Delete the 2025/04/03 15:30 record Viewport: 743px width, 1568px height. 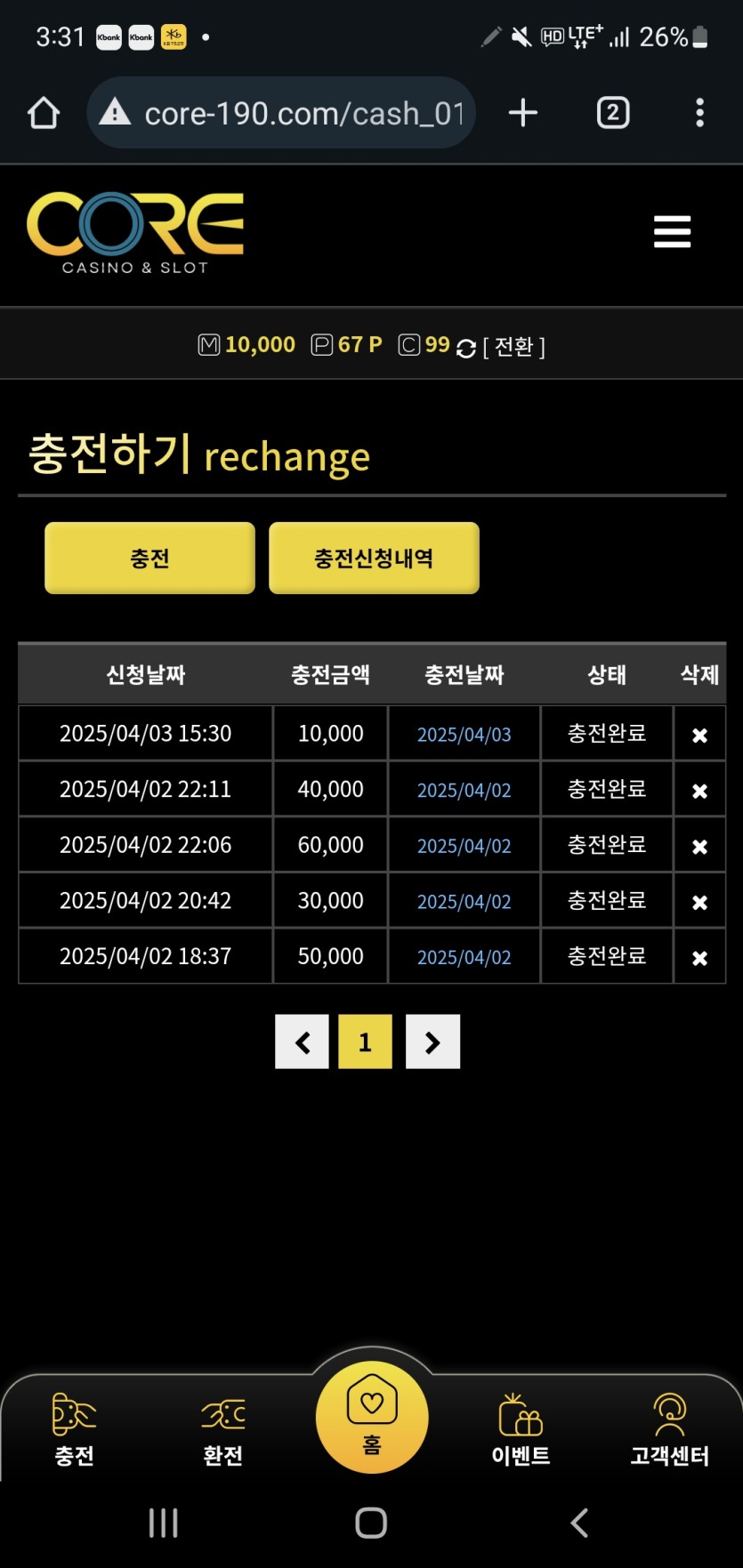[x=699, y=735]
